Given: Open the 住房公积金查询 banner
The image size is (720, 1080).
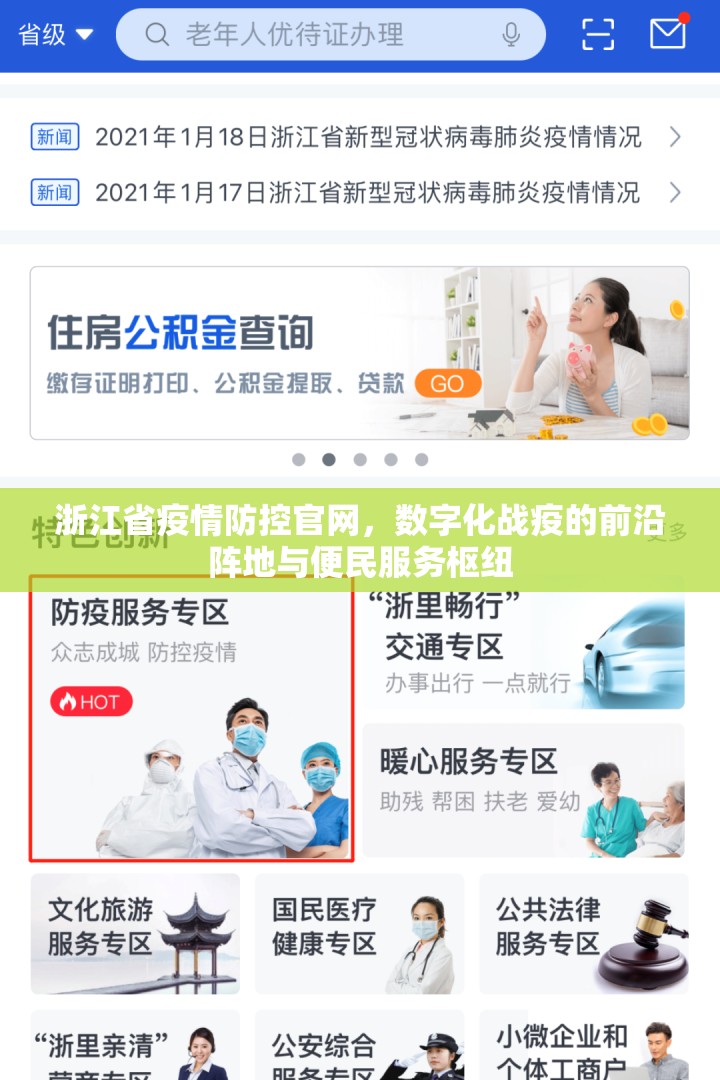Looking at the screenshot, I should tap(359, 352).
